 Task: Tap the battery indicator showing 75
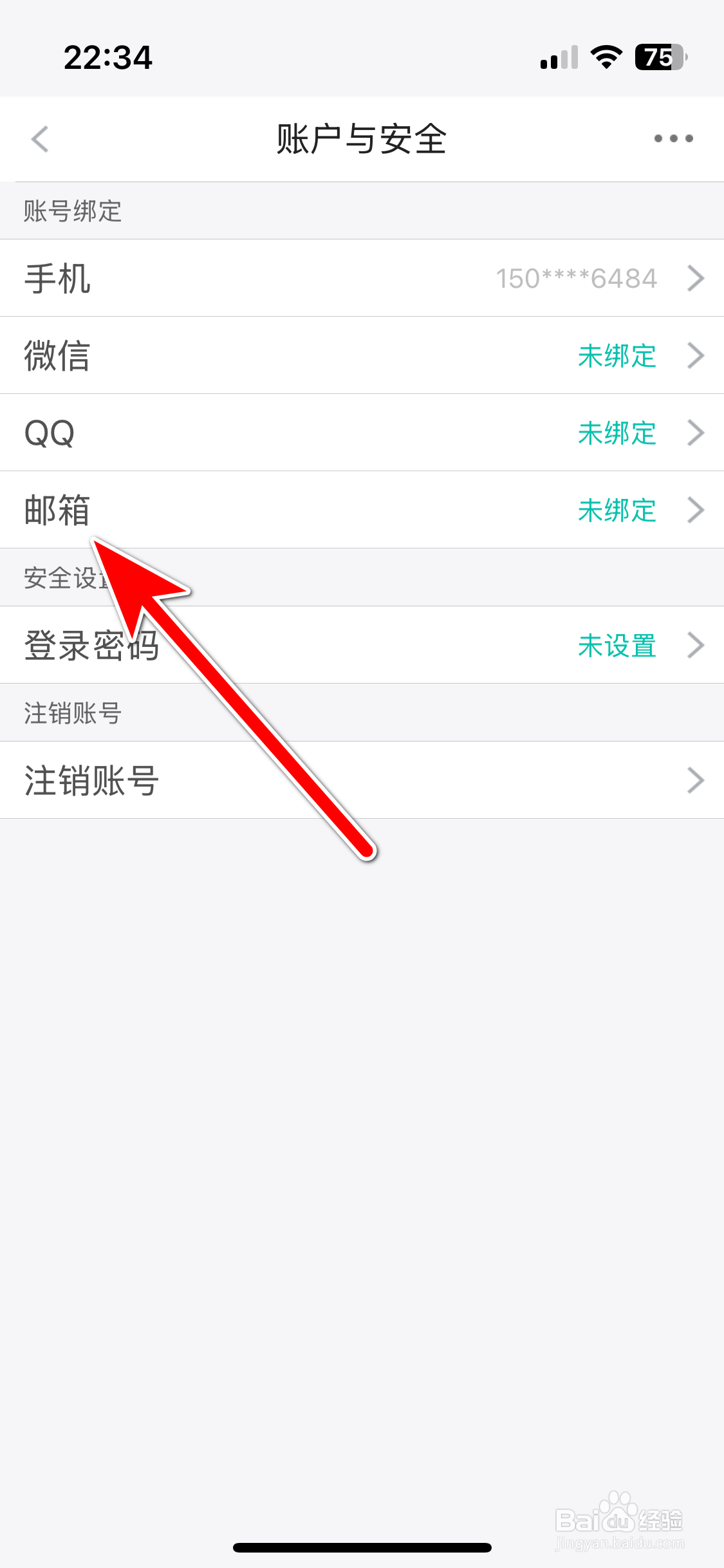(x=658, y=58)
